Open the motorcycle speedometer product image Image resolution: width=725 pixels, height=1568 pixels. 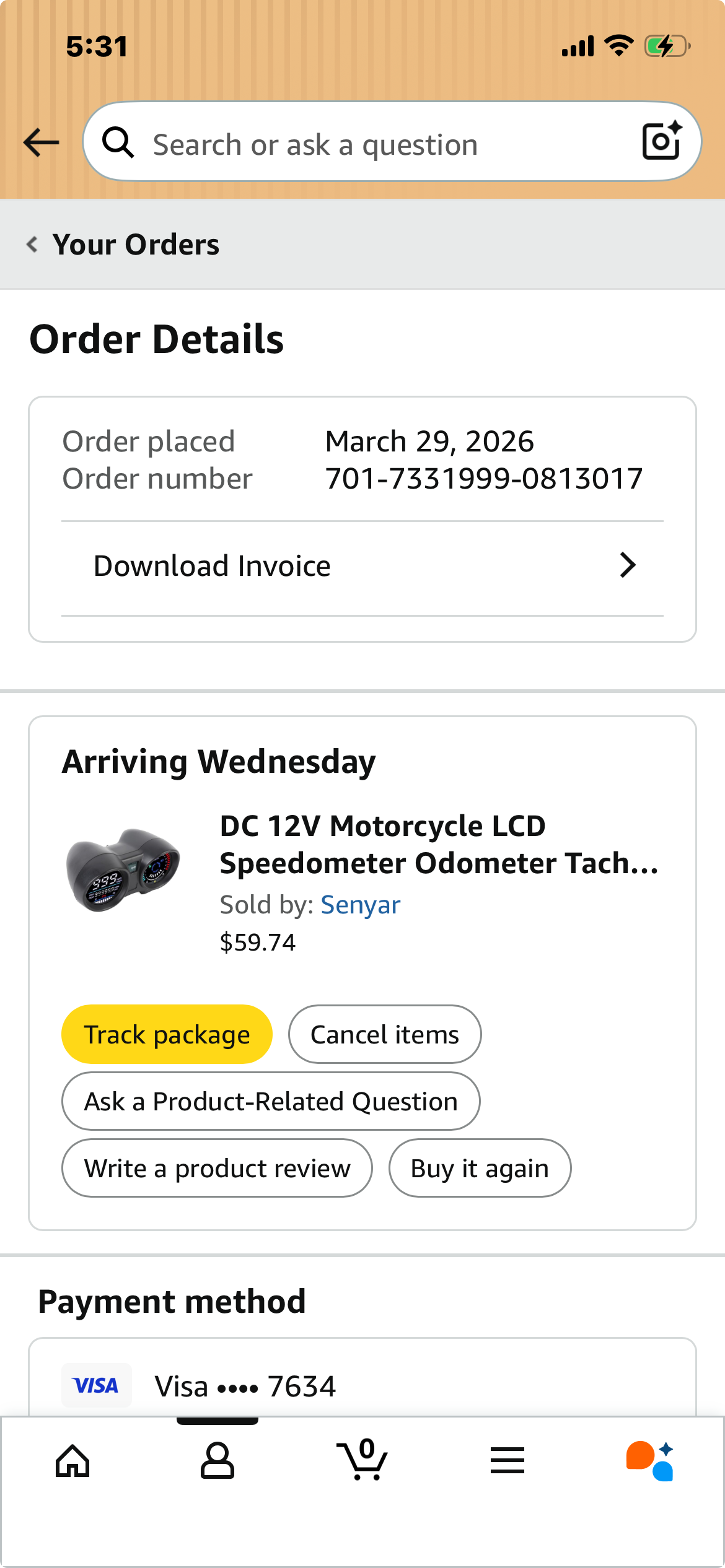pyautogui.click(x=123, y=869)
